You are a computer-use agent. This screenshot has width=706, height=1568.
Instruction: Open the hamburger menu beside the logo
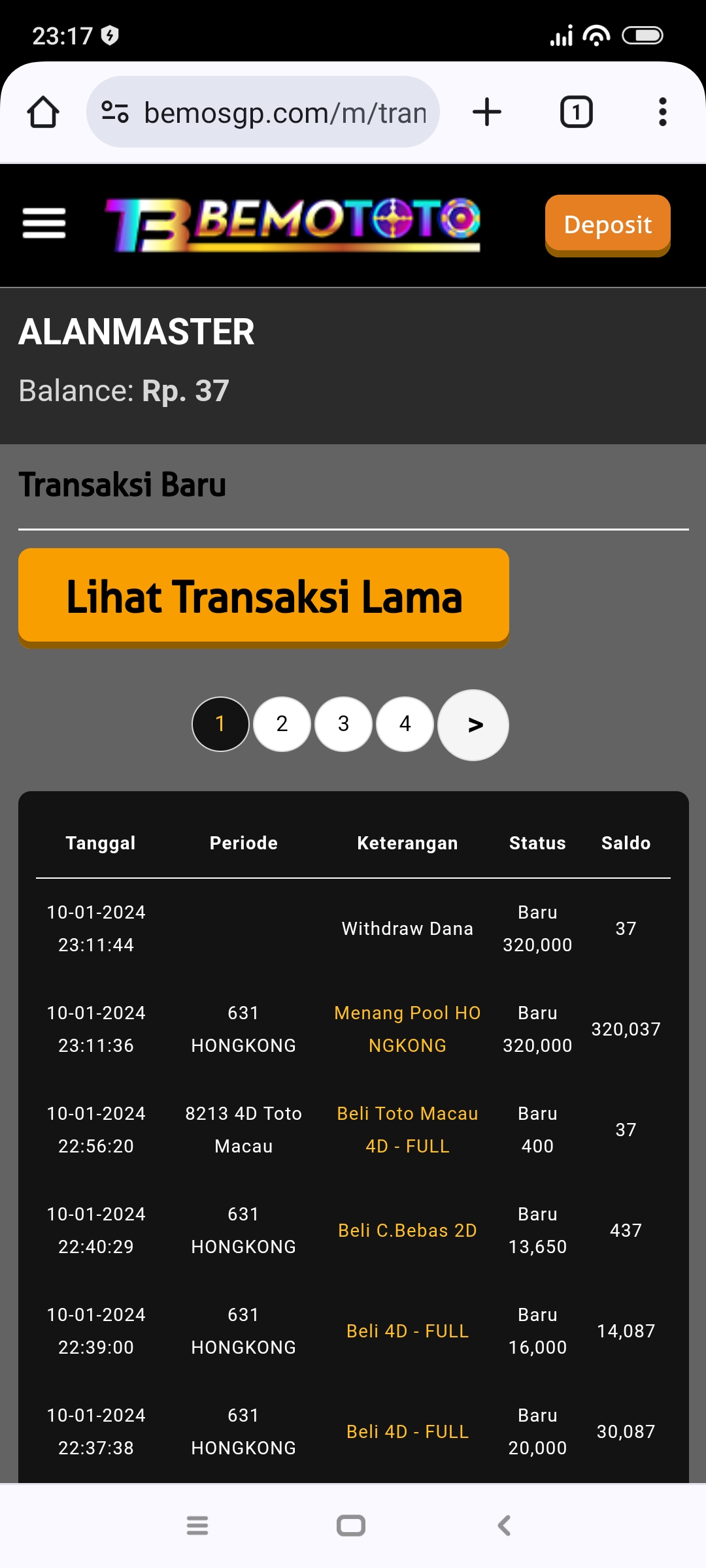44,223
